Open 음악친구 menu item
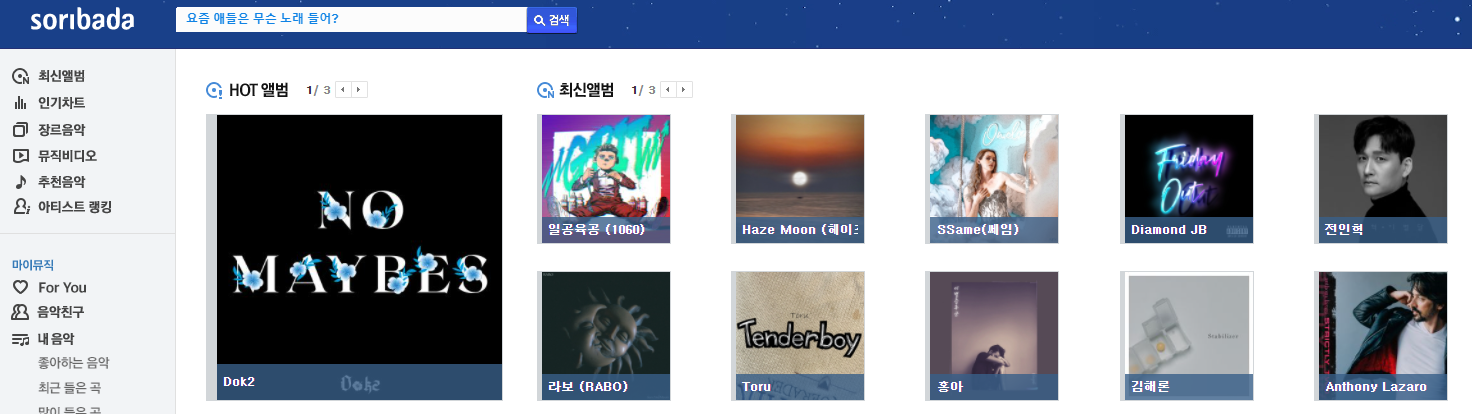Viewport: 1472px width, 414px height. pyautogui.click(x=62, y=312)
